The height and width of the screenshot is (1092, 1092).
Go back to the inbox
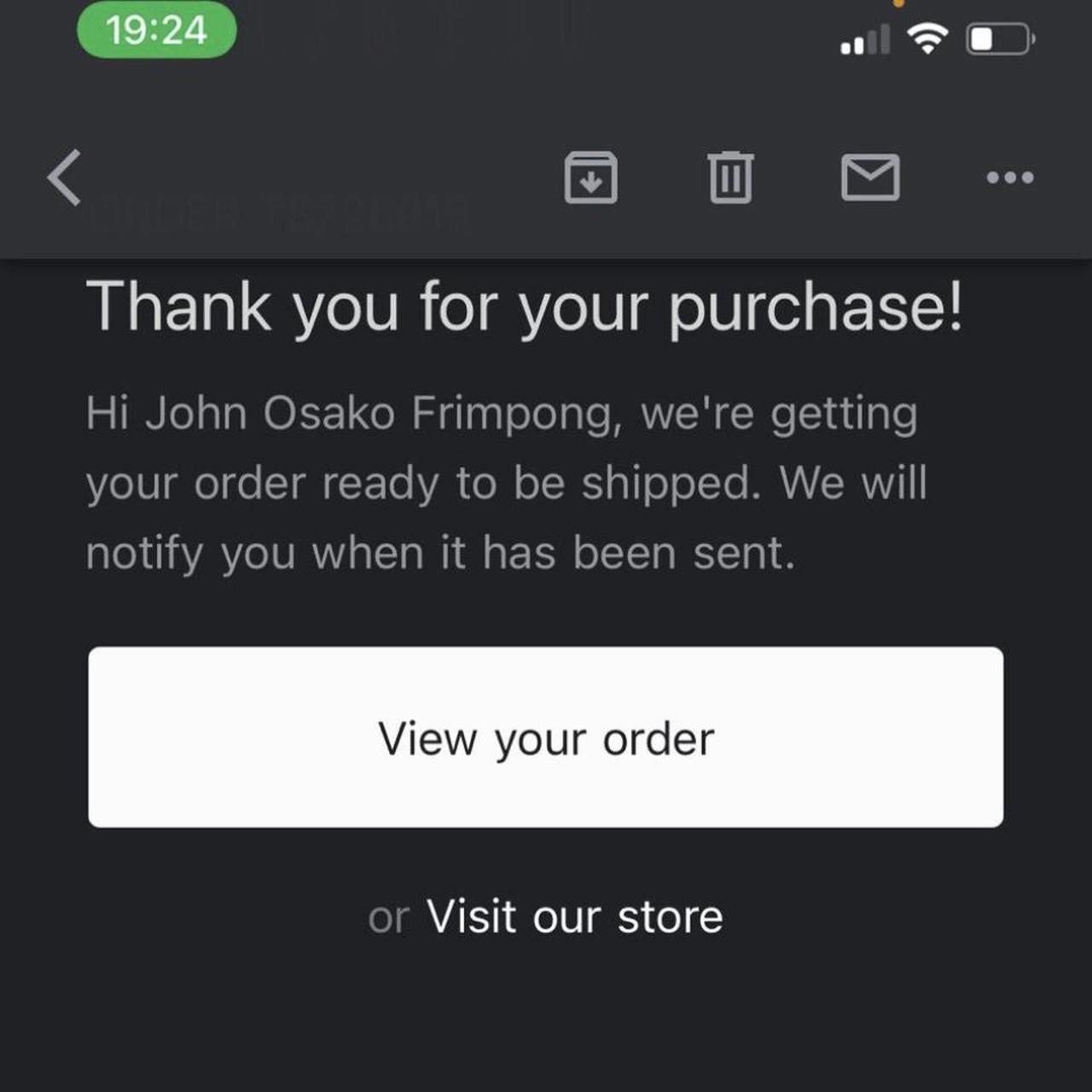(x=65, y=177)
